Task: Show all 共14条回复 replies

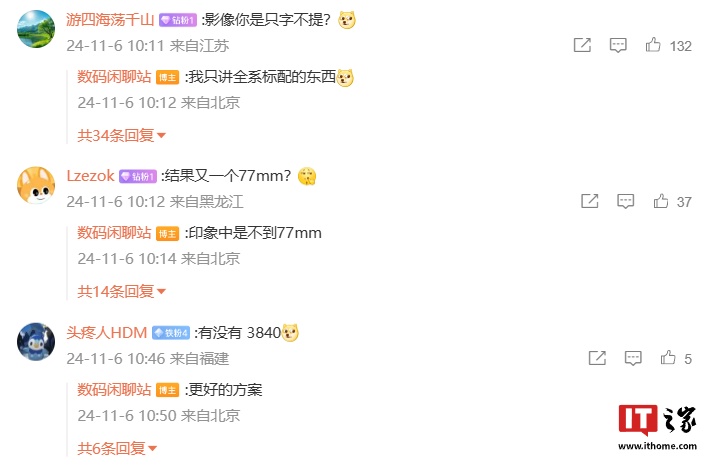Action: pyautogui.click(x=121, y=291)
